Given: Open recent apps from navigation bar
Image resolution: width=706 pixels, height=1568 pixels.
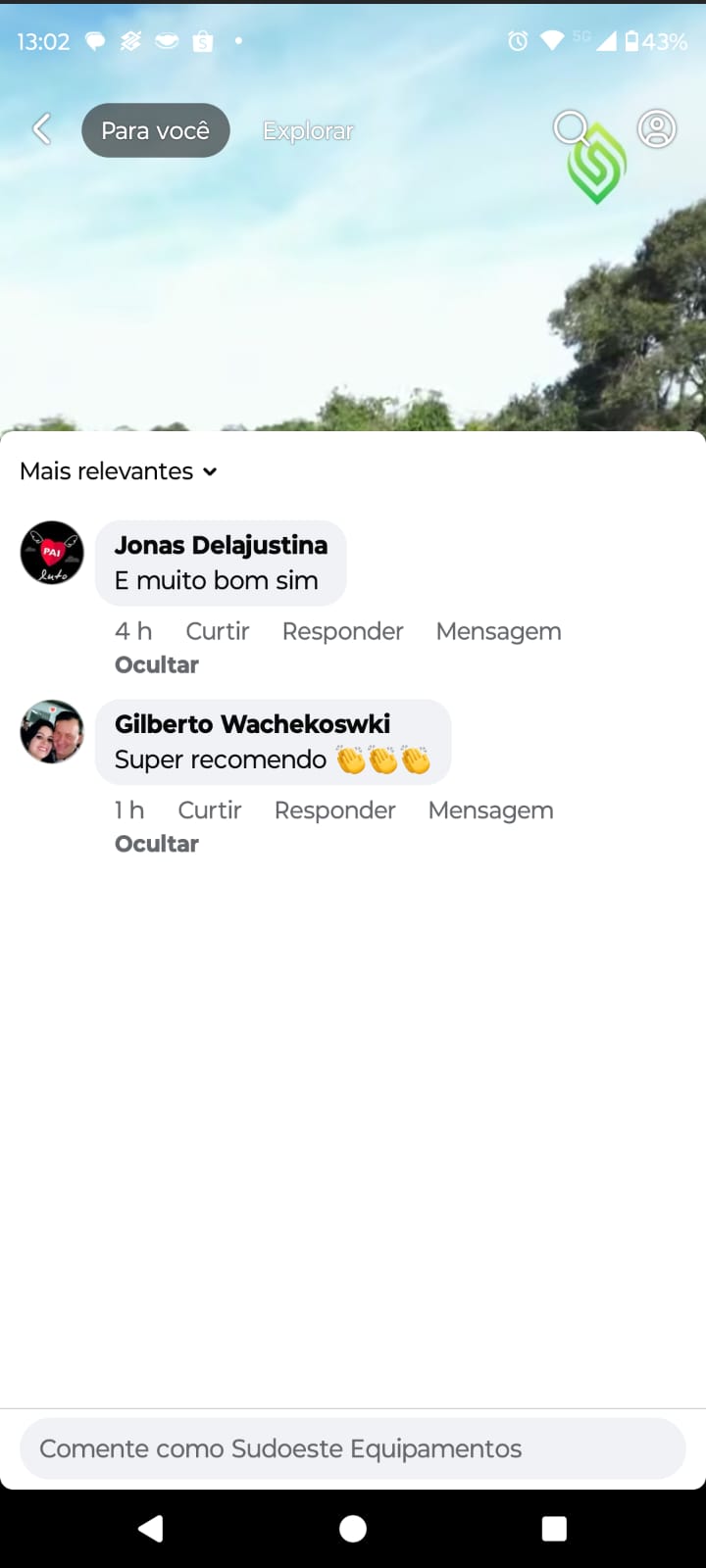Looking at the screenshot, I should 554,1529.
